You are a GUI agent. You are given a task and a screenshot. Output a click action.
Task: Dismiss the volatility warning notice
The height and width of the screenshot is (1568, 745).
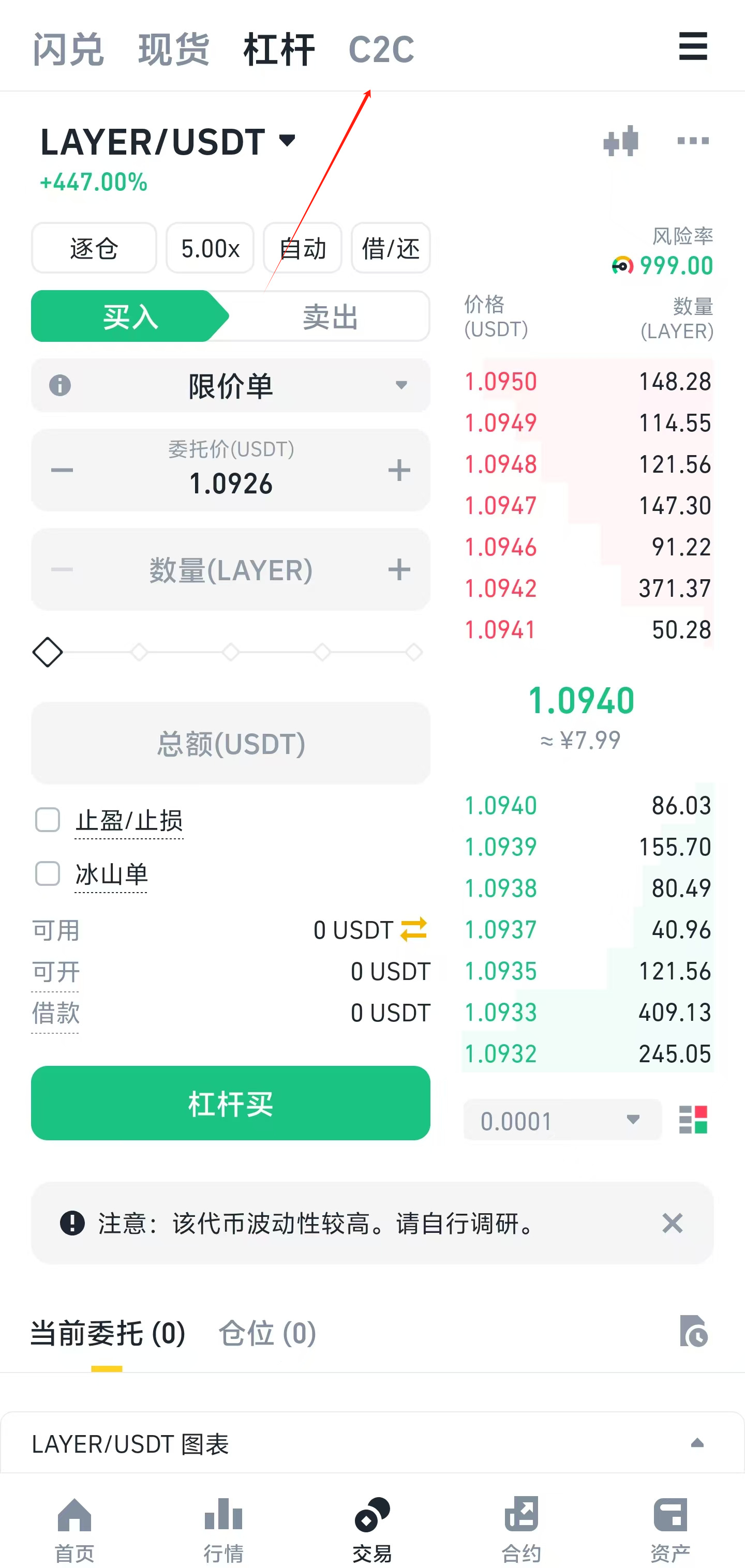[x=672, y=1223]
